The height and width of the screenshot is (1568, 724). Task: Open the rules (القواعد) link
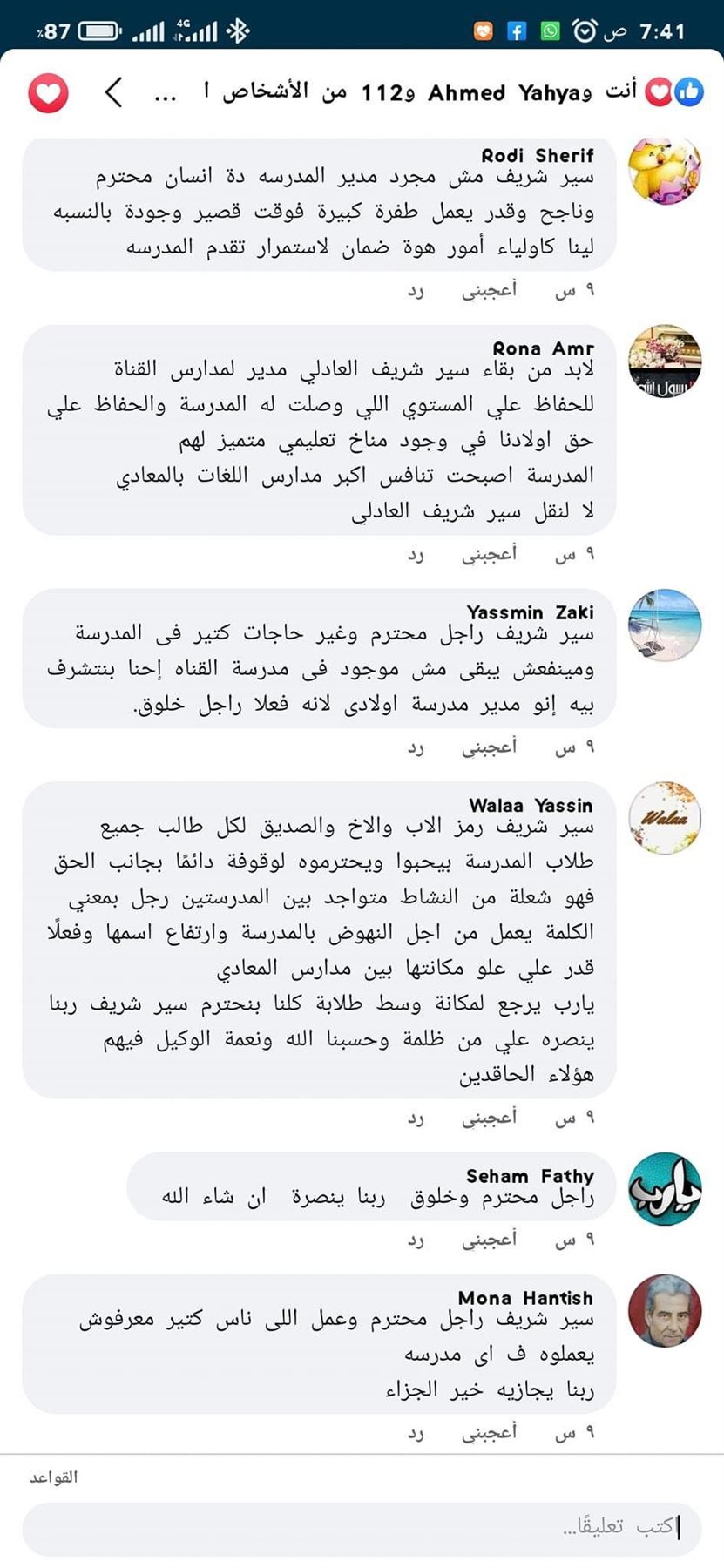pos(53,1477)
